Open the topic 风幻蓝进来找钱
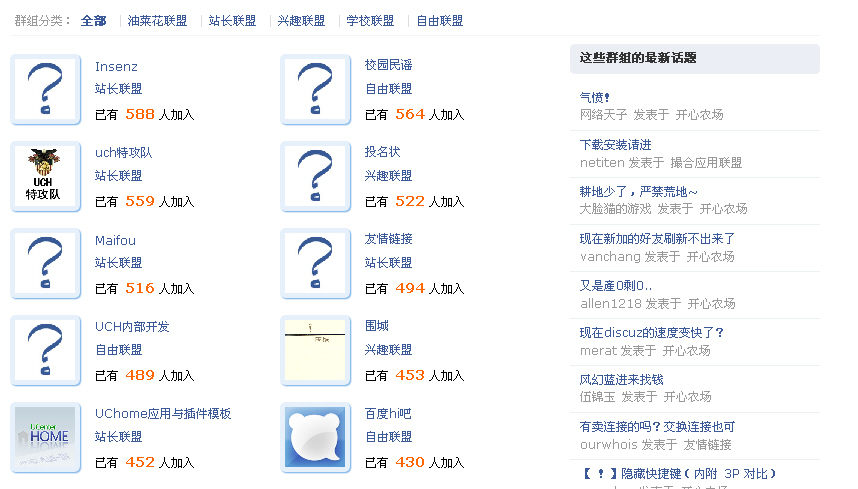Image resolution: width=858 pixels, height=489 pixels. click(621, 380)
